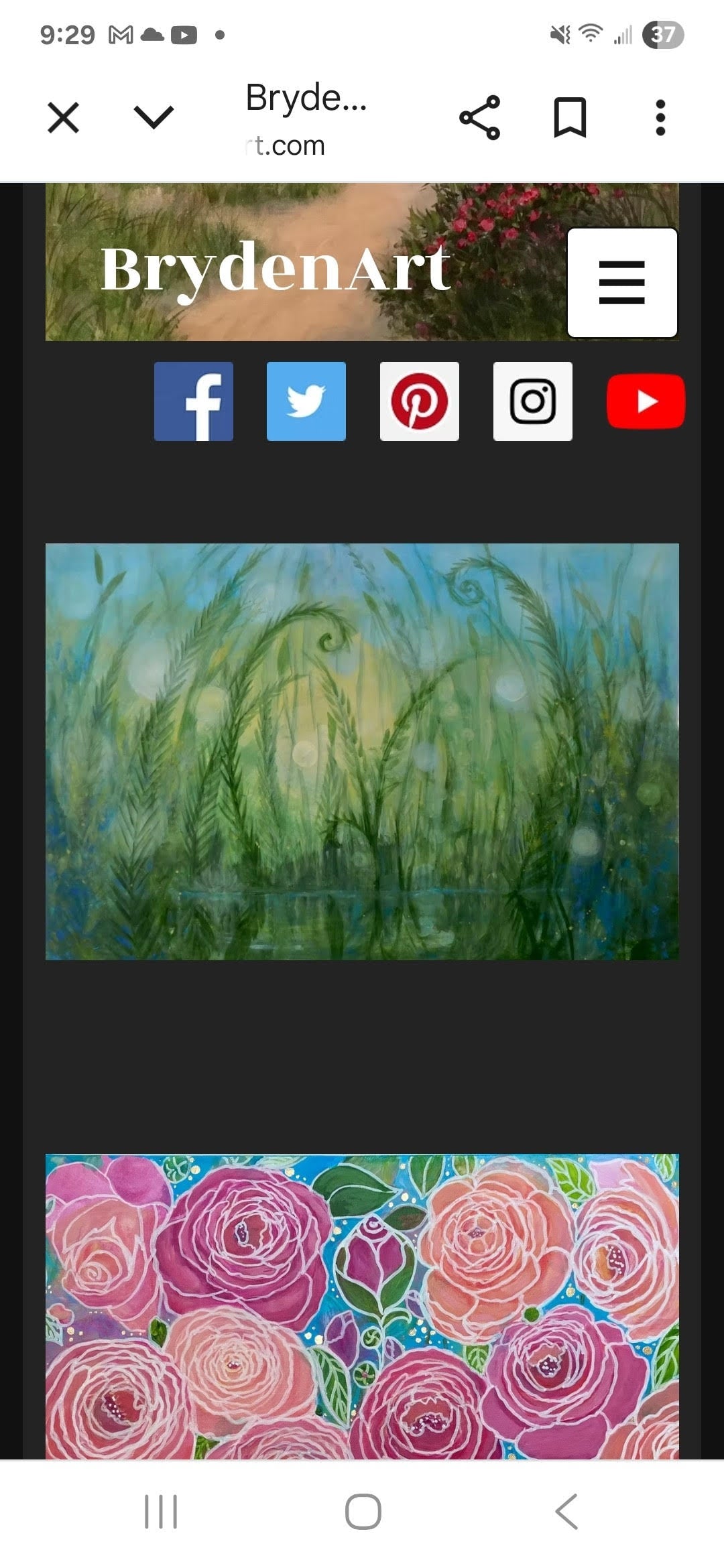Viewport: 724px width, 1568px height.
Task: View the pink roses painting
Action: pos(362,1305)
